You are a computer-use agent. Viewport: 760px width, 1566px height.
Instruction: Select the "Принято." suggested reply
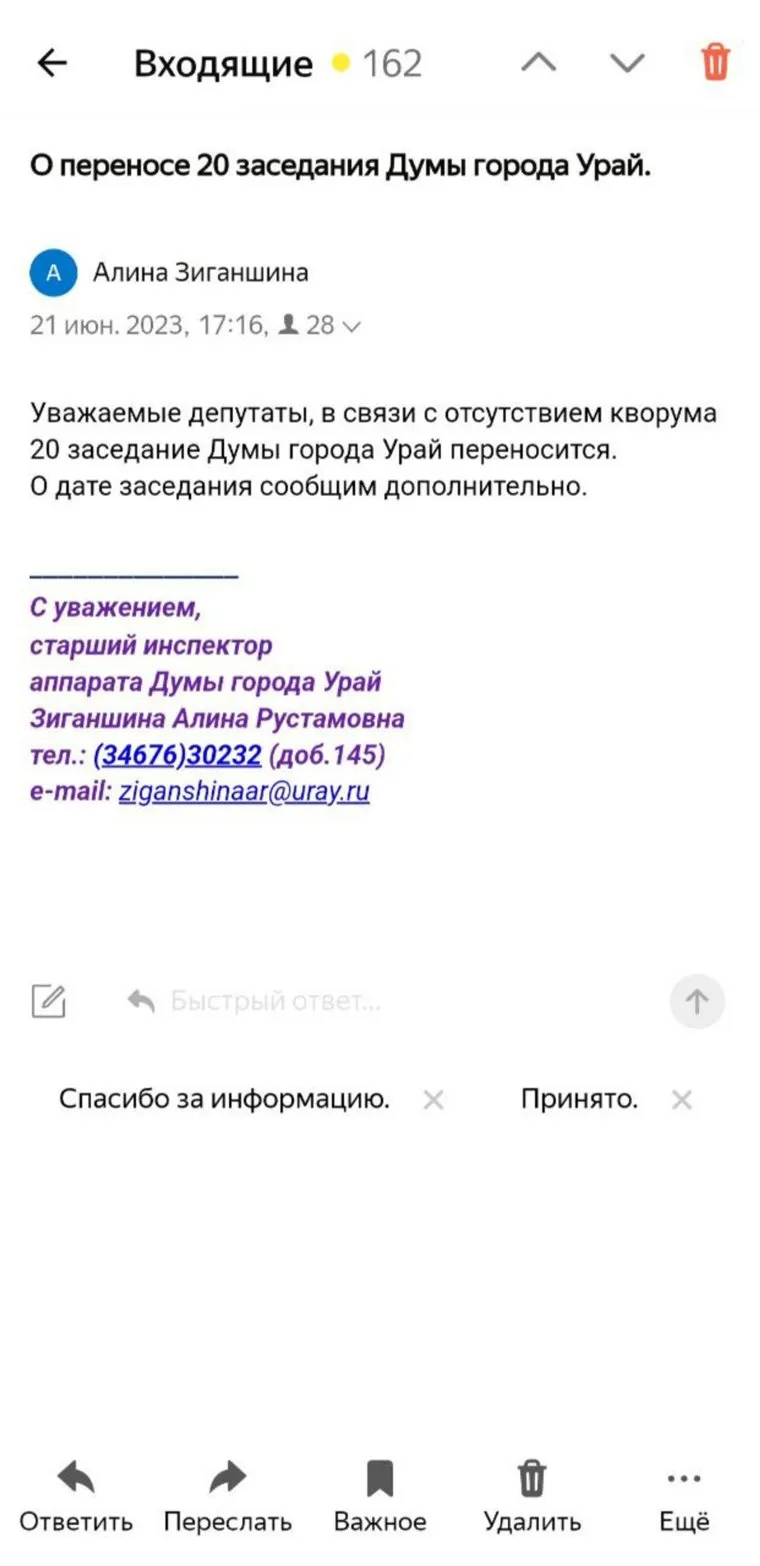[x=579, y=1099]
